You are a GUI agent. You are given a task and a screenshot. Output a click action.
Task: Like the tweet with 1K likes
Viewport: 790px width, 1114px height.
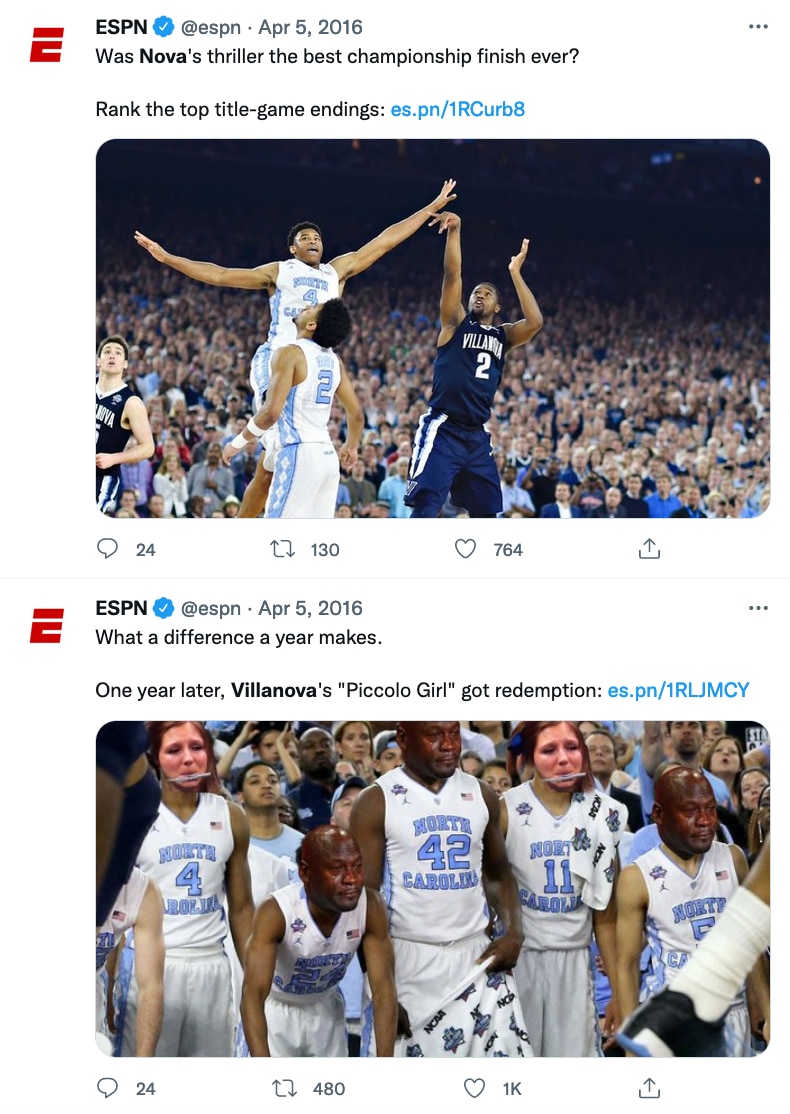click(475, 1088)
